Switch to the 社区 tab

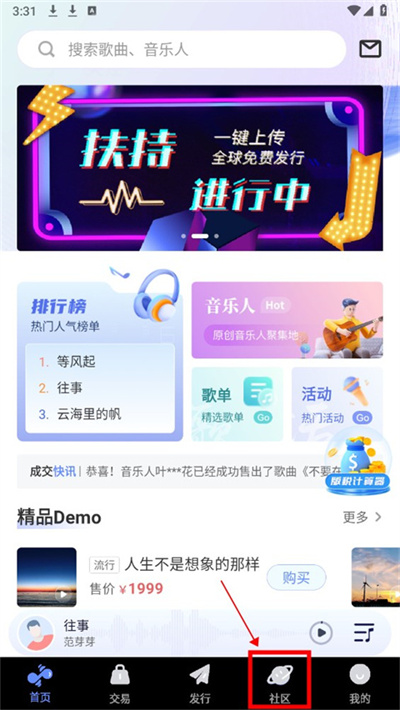click(280, 683)
